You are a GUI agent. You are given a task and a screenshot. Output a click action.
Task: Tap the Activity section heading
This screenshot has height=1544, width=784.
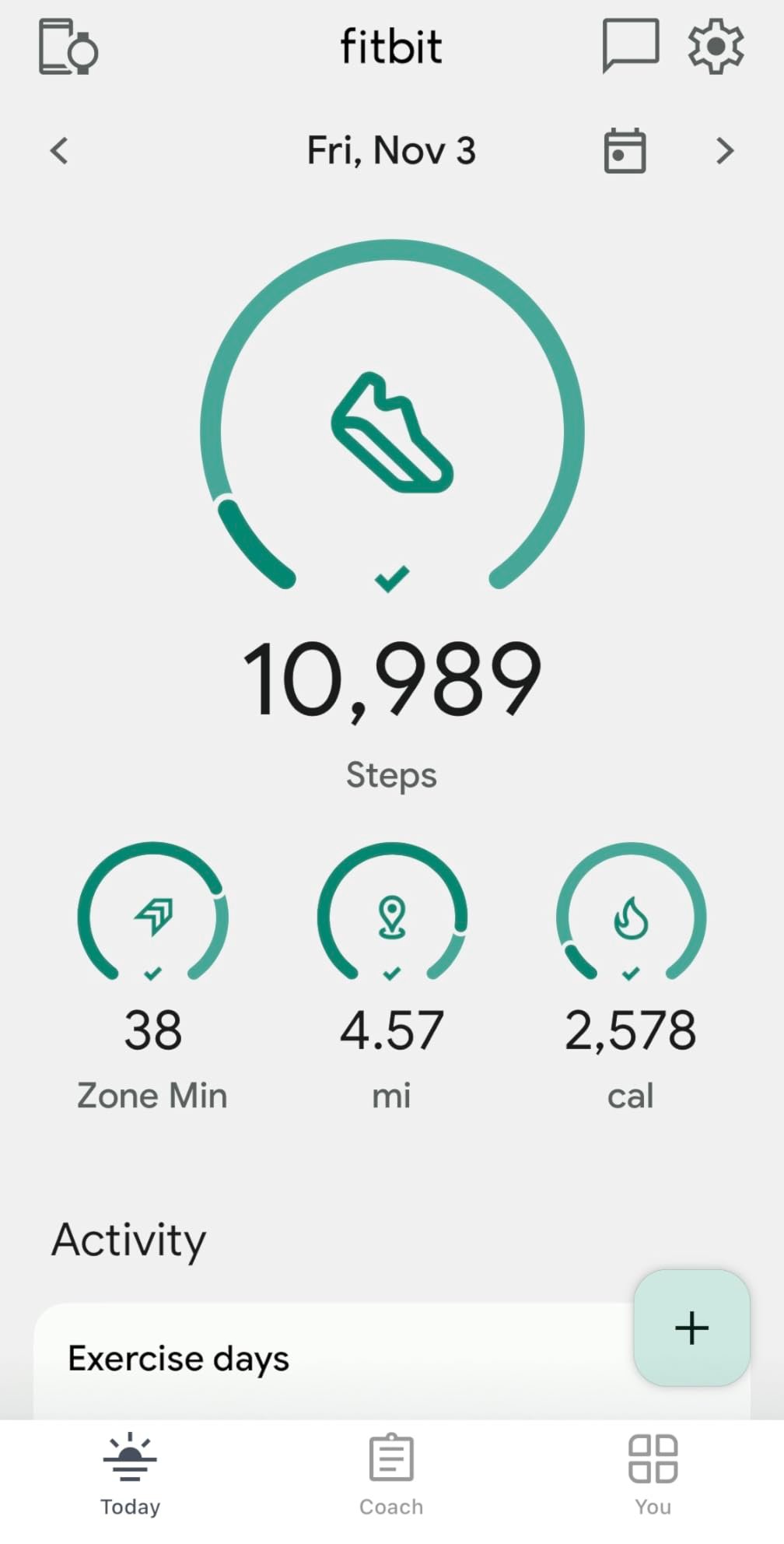coord(128,1240)
